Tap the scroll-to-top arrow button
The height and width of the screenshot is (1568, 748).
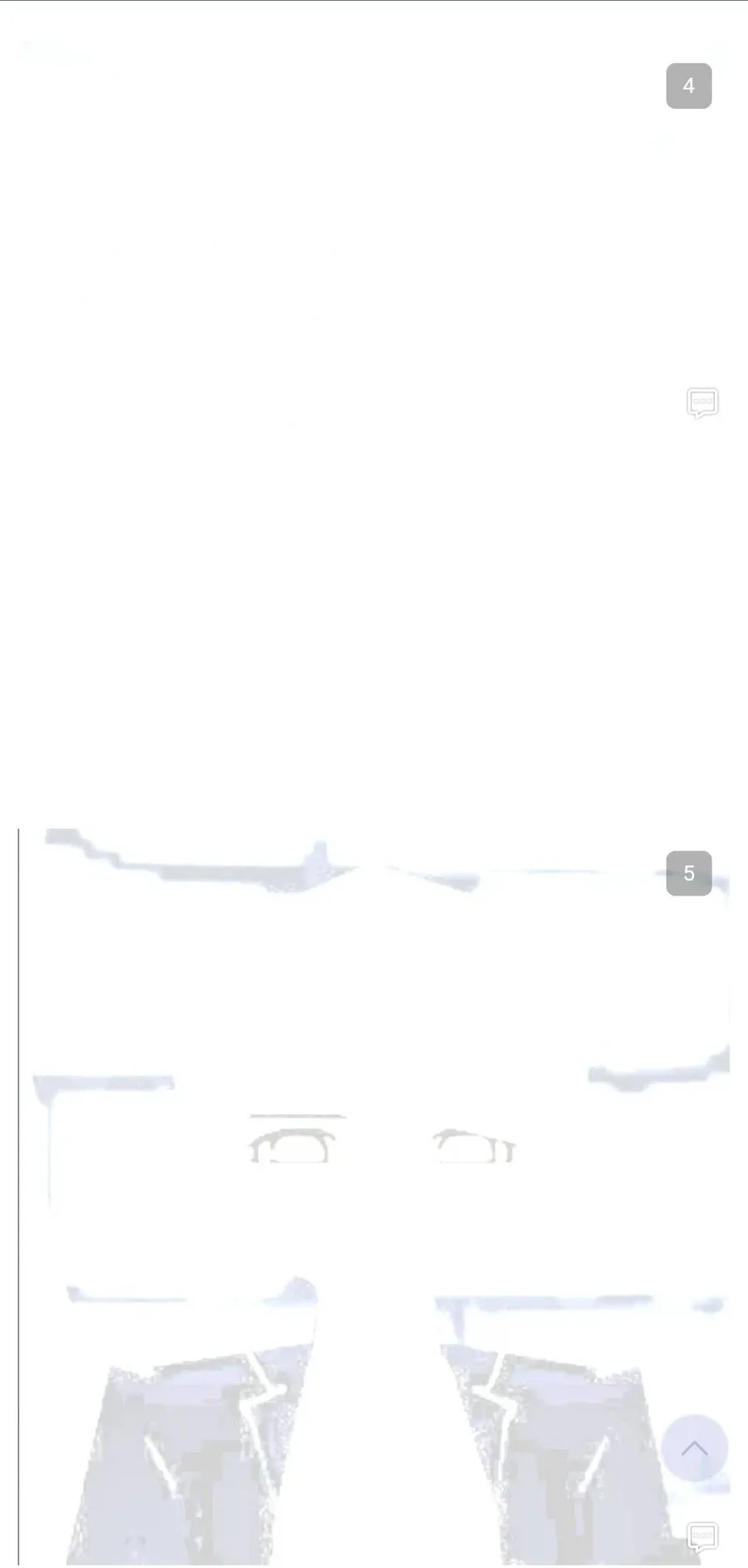click(695, 1448)
